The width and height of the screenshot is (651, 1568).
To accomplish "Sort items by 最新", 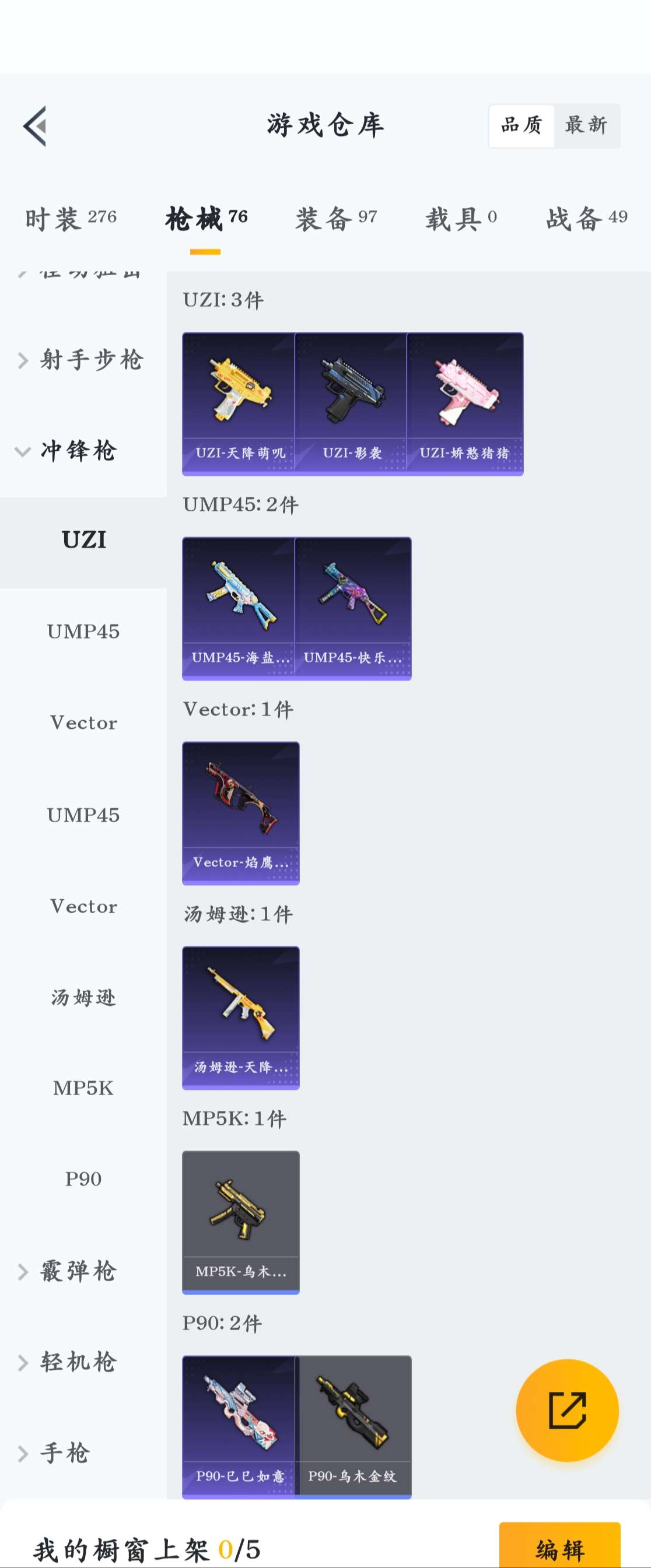I will click(x=586, y=125).
